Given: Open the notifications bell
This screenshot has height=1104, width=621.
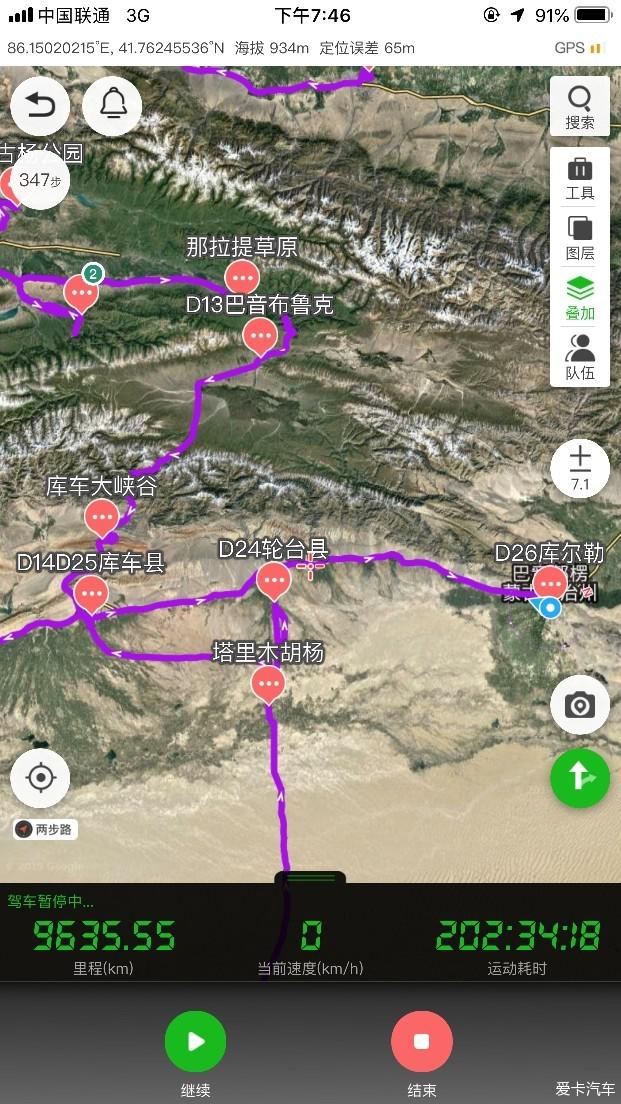Looking at the screenshot, I should pos(112,105).
